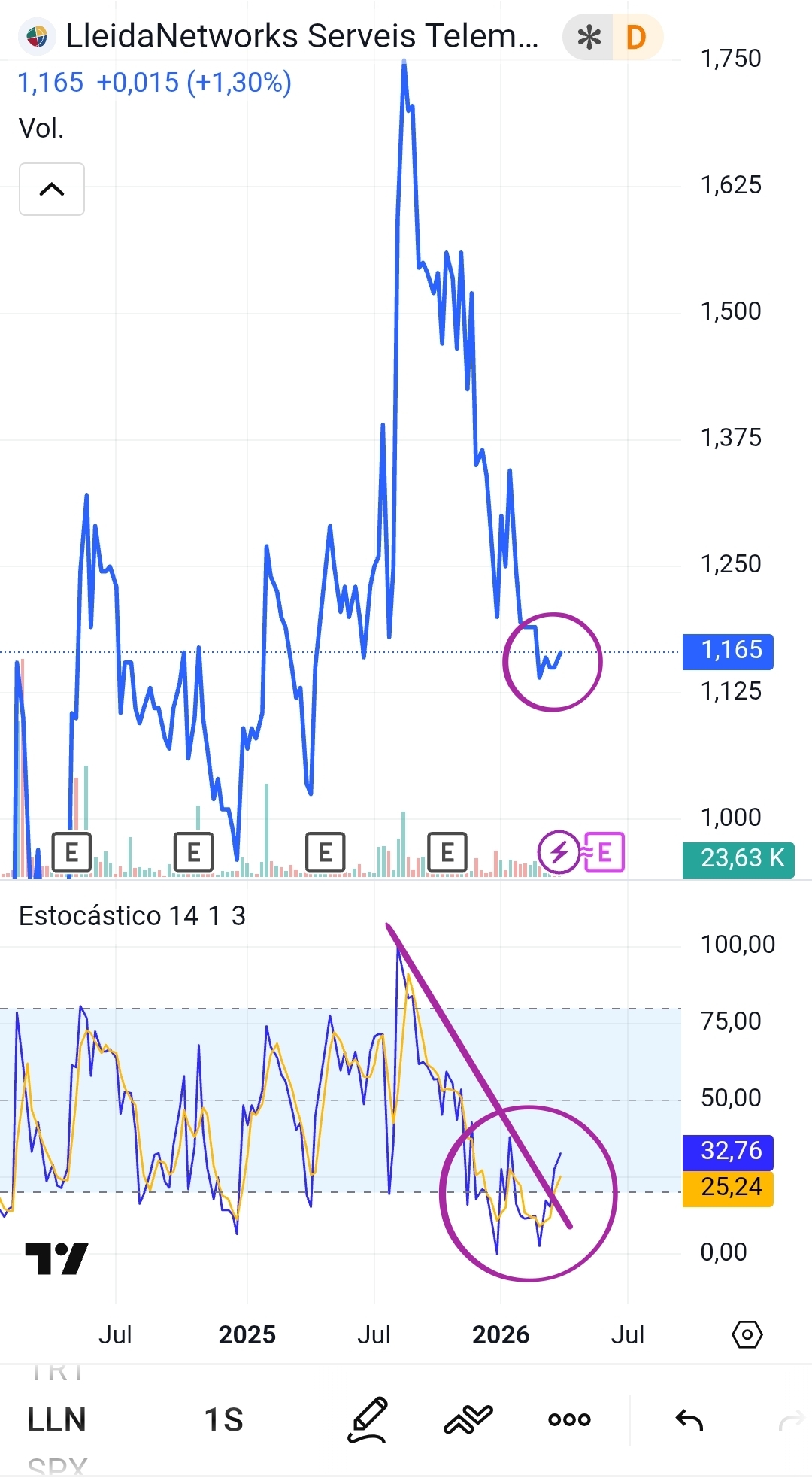Screen dimensions: 812x1478
Task: Click an E earnings marker on chart
Action: pos(72,852)
